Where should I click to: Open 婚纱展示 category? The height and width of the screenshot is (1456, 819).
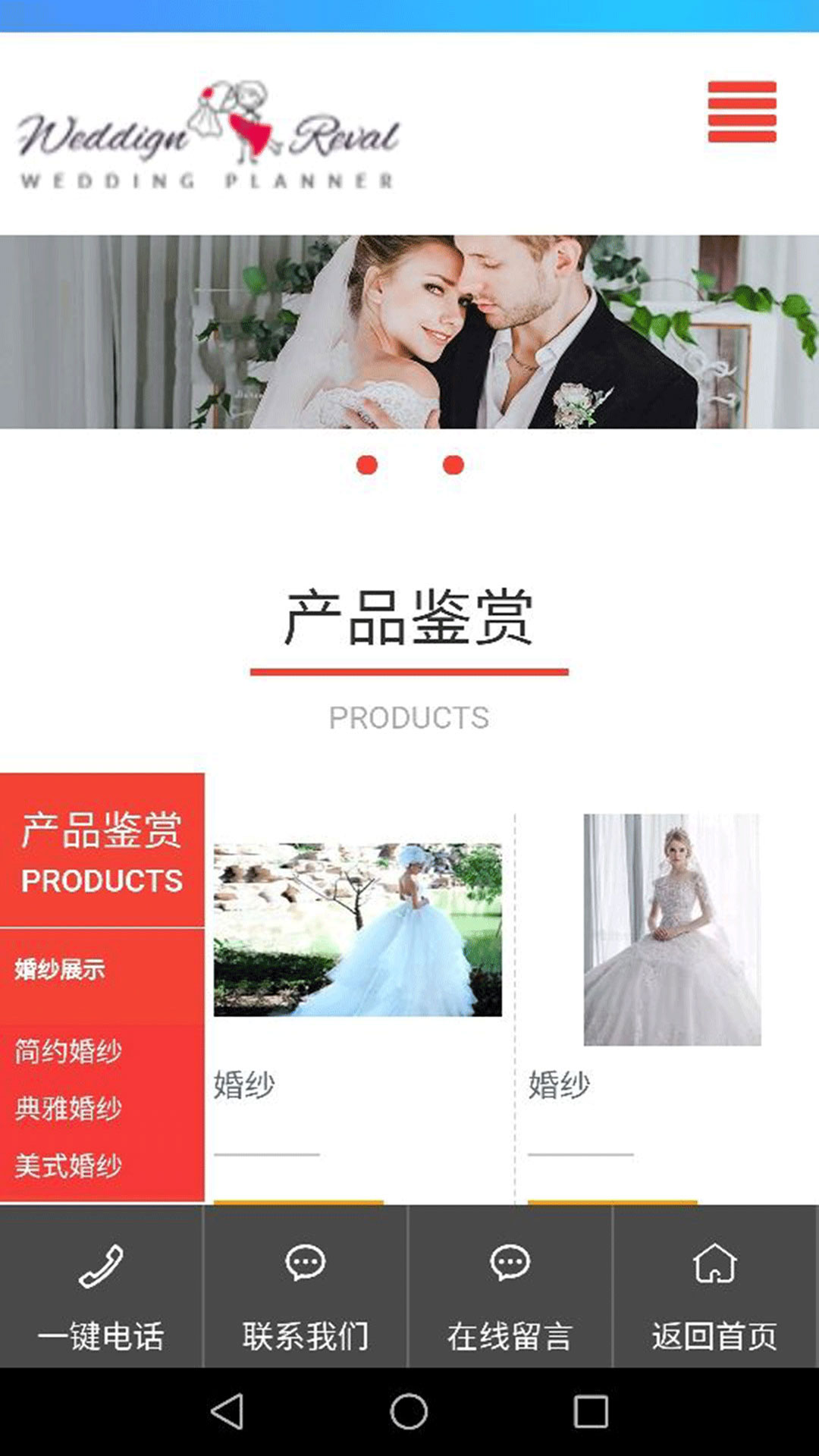point(60,969)
